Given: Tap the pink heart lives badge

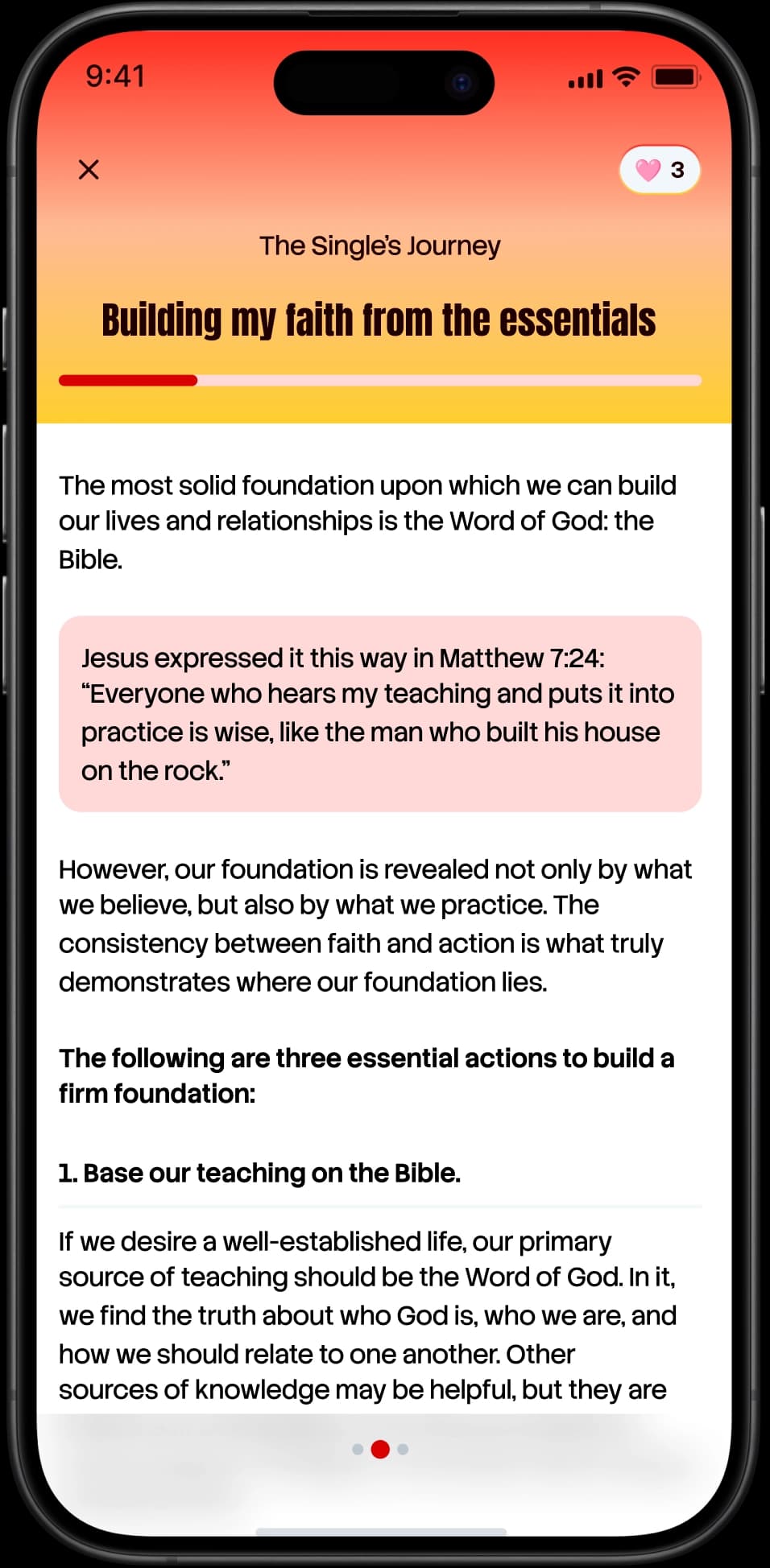Looking at the screenshot, I should coord(659,170).
